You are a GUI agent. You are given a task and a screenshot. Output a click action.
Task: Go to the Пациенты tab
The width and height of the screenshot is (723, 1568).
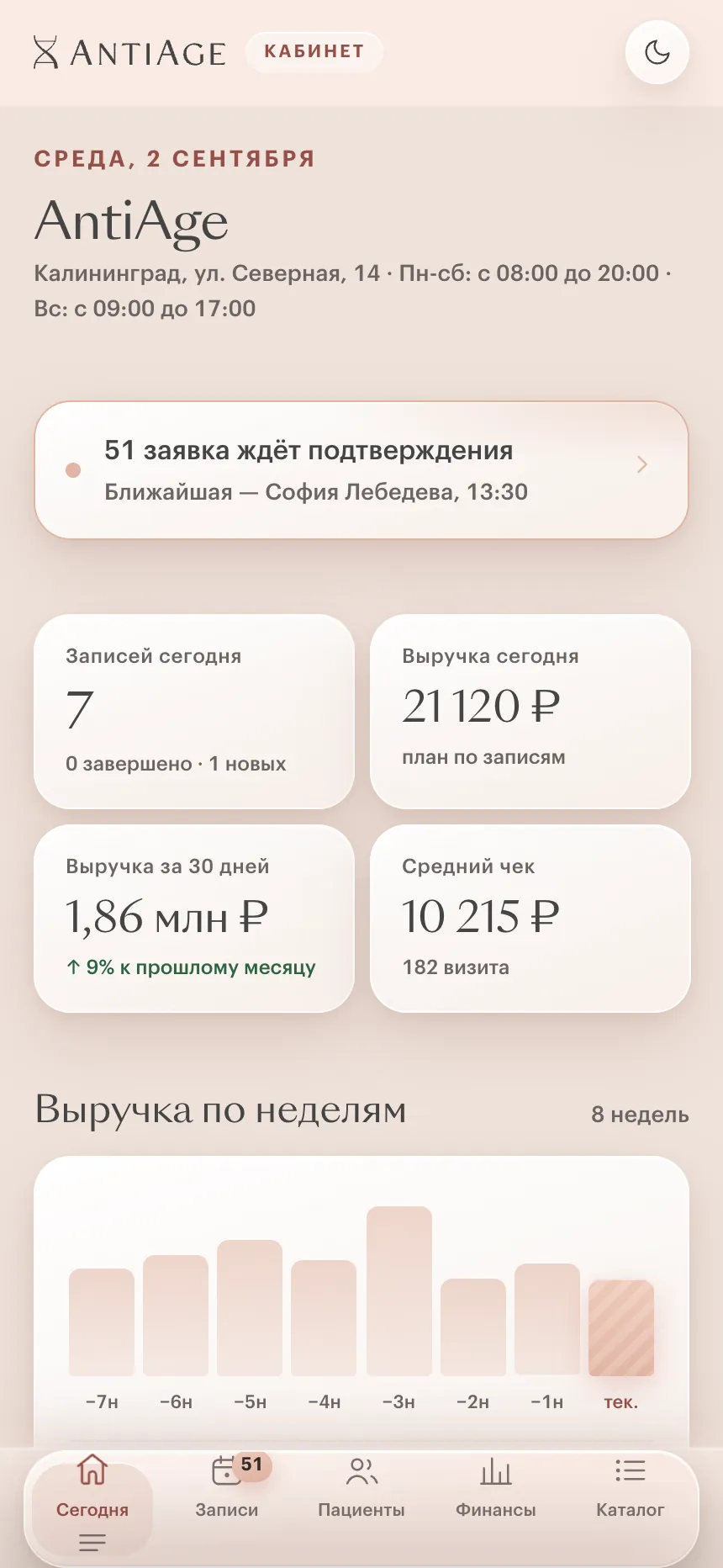coord(361,1487)
